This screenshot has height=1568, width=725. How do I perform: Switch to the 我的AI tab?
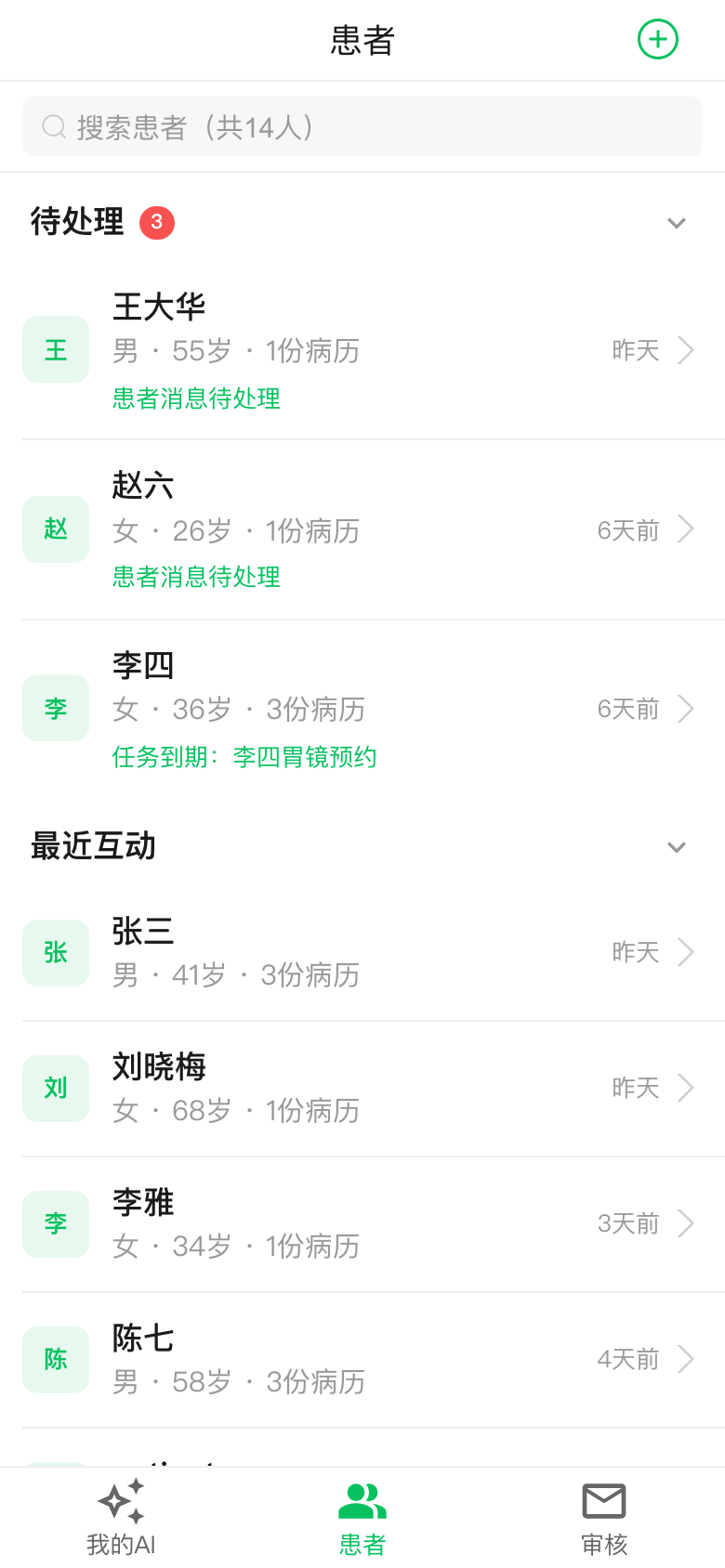point(121,1518)
